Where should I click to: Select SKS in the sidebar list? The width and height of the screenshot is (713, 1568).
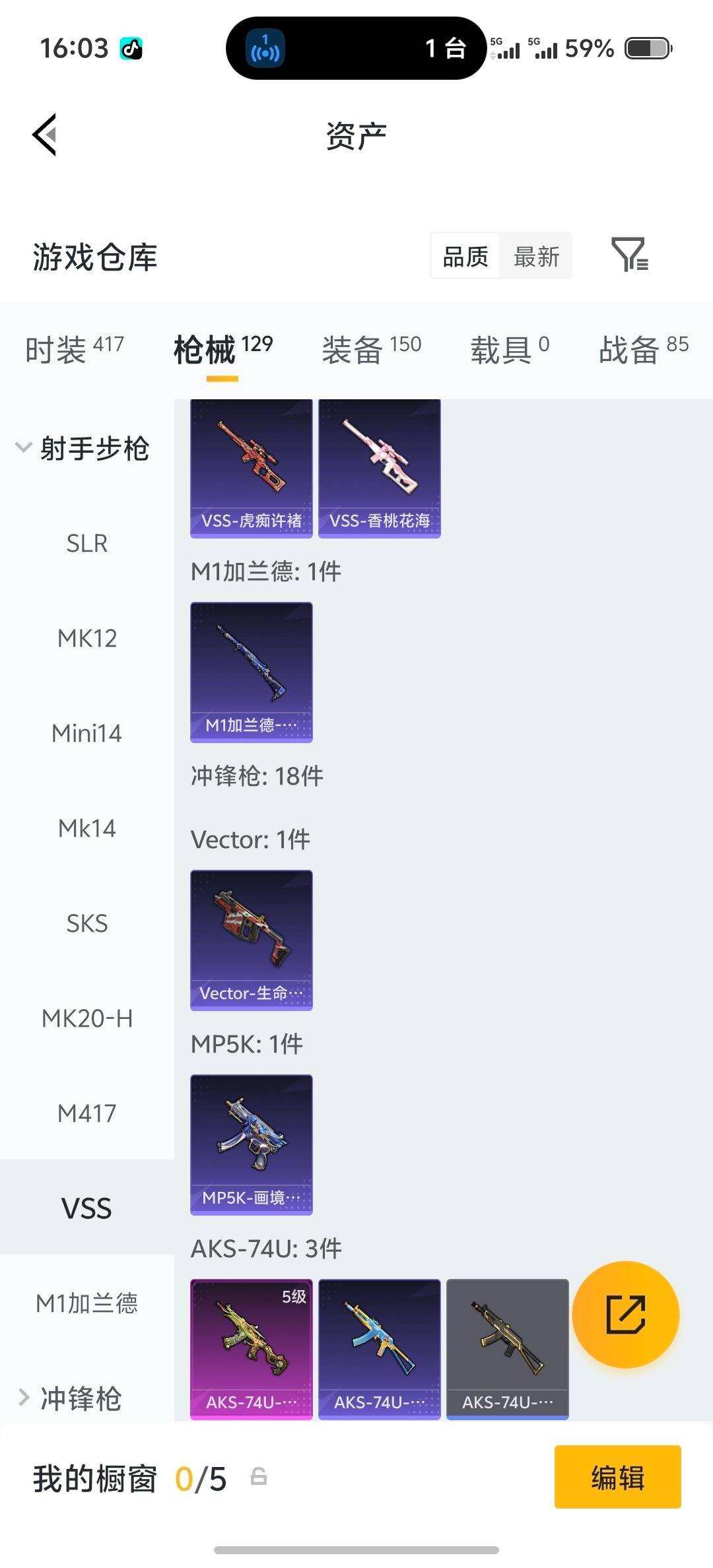coord(86,923)
